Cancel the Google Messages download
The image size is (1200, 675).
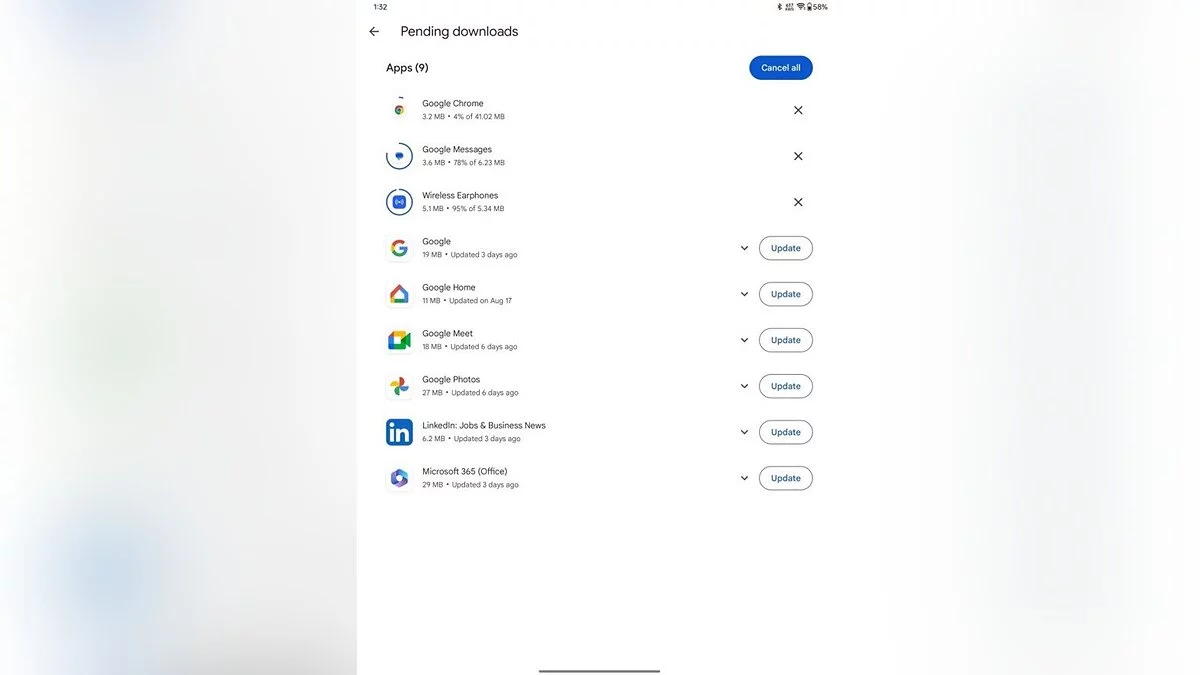click(798, 156)
